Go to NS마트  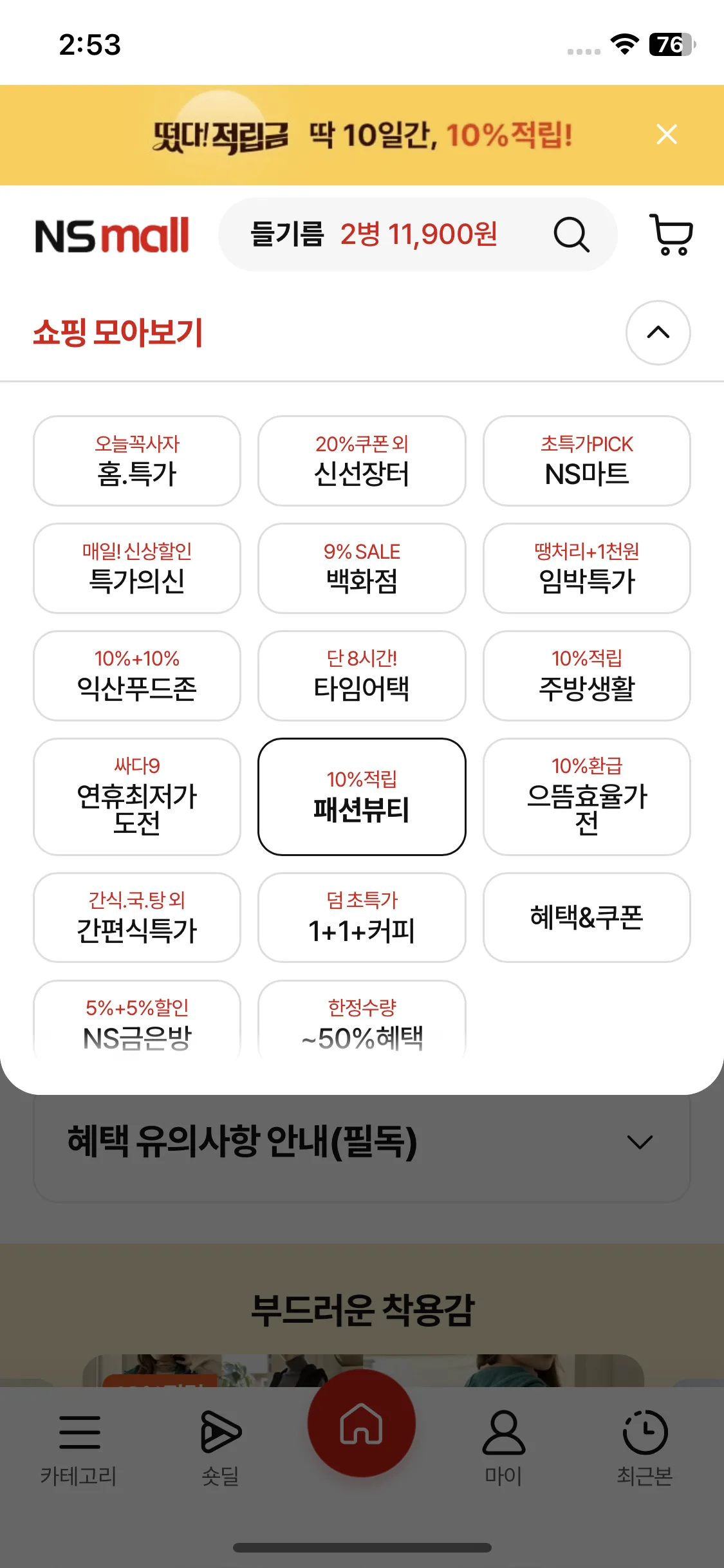tap(586, 461)
